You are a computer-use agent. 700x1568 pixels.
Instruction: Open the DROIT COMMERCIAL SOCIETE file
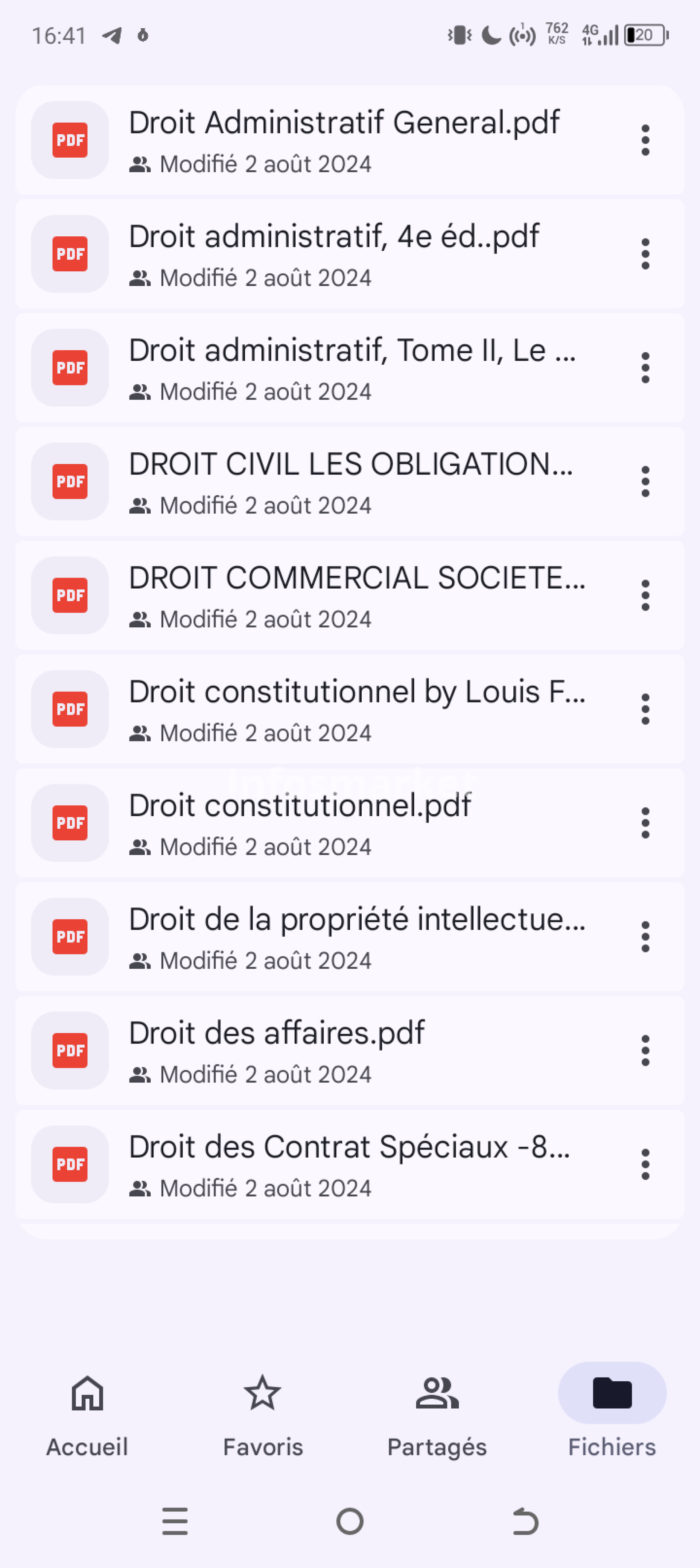(357, 595)
